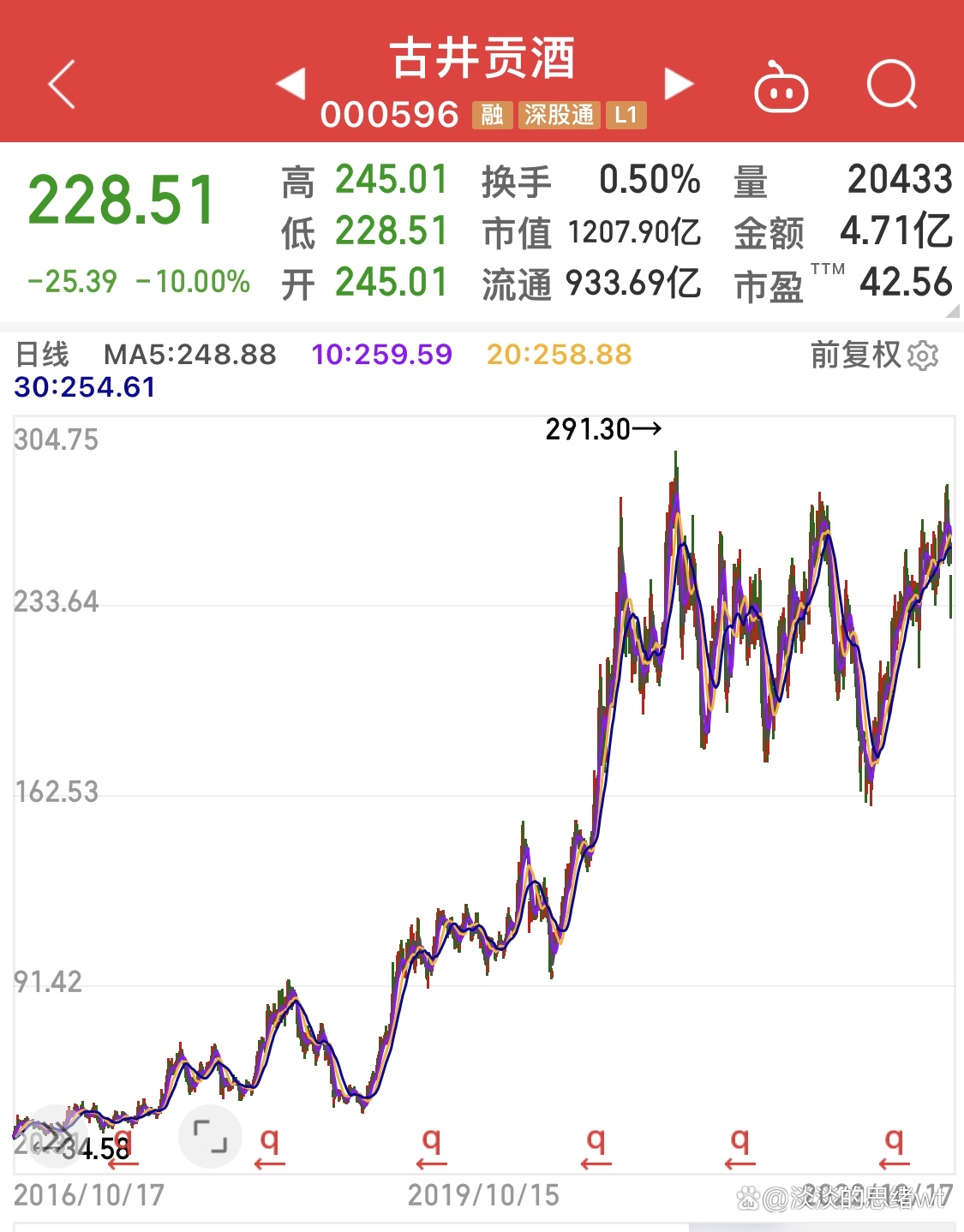This screenshot has width=964, height=1232.
Task: Open the robot assistant
Action: [781, 87]
